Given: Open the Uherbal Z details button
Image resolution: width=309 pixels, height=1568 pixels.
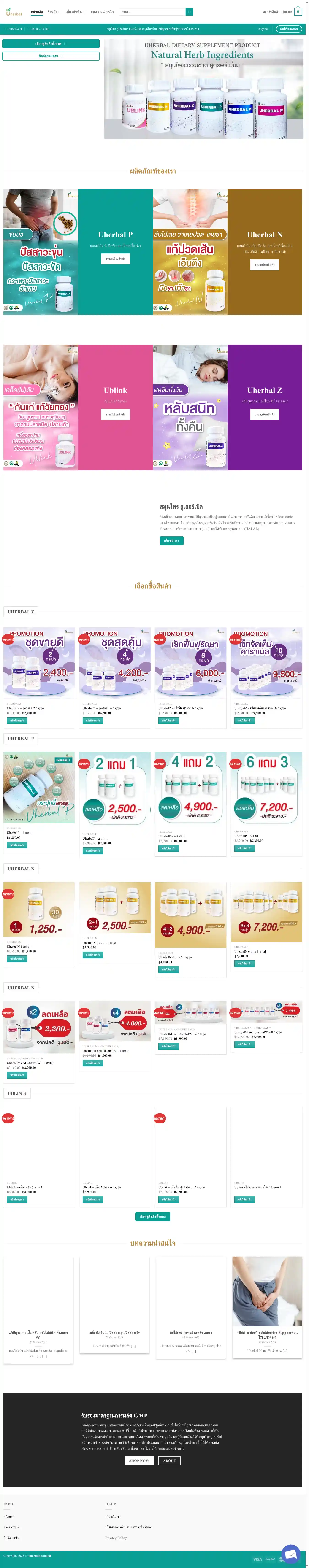Looking at the screenshot, I should click(x=265, y=414).
